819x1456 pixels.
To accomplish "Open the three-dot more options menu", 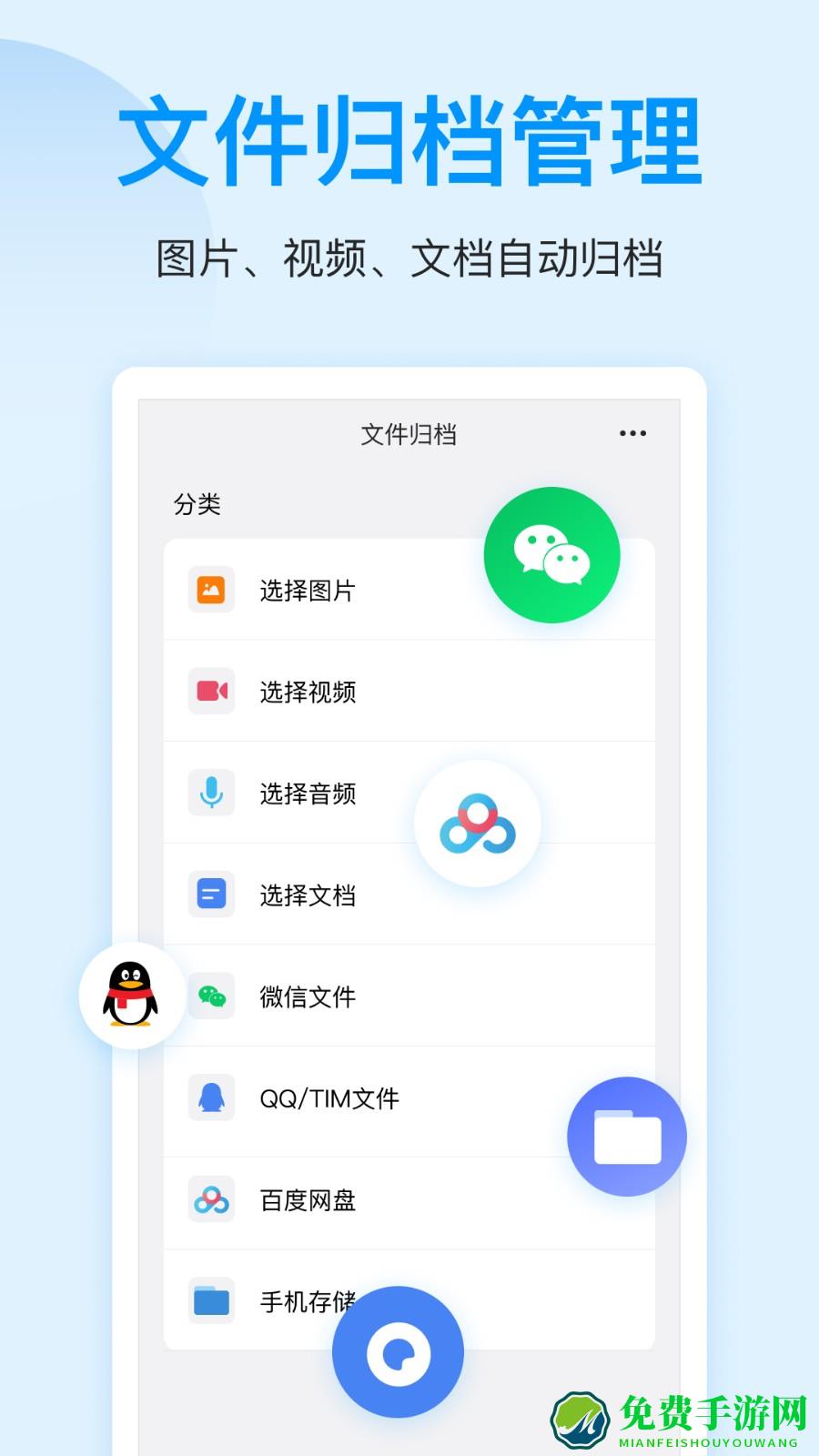I will click(x=632, y=434).
